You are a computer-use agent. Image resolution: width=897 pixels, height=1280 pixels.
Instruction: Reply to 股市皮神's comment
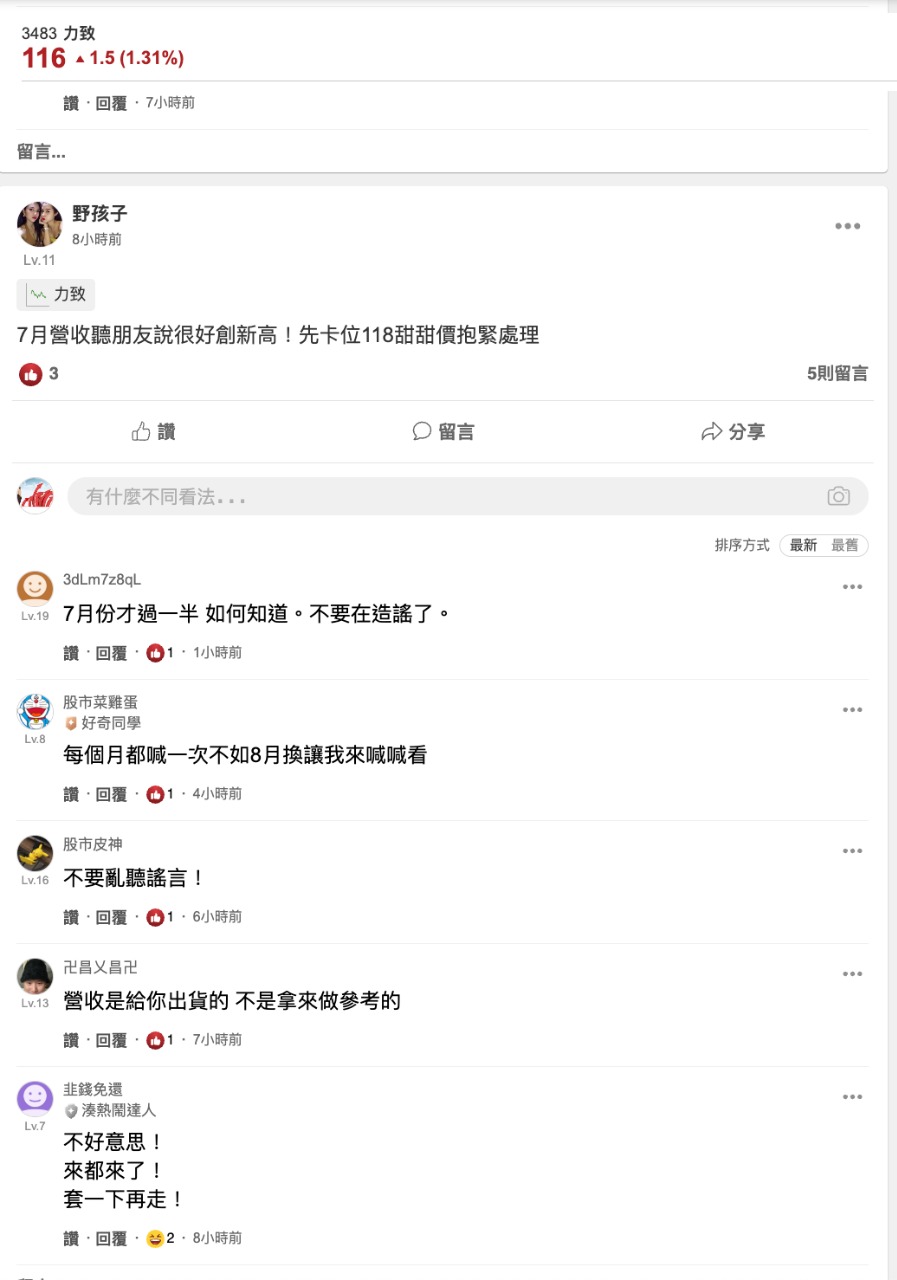pyautogui.click(x=111, y=917)
